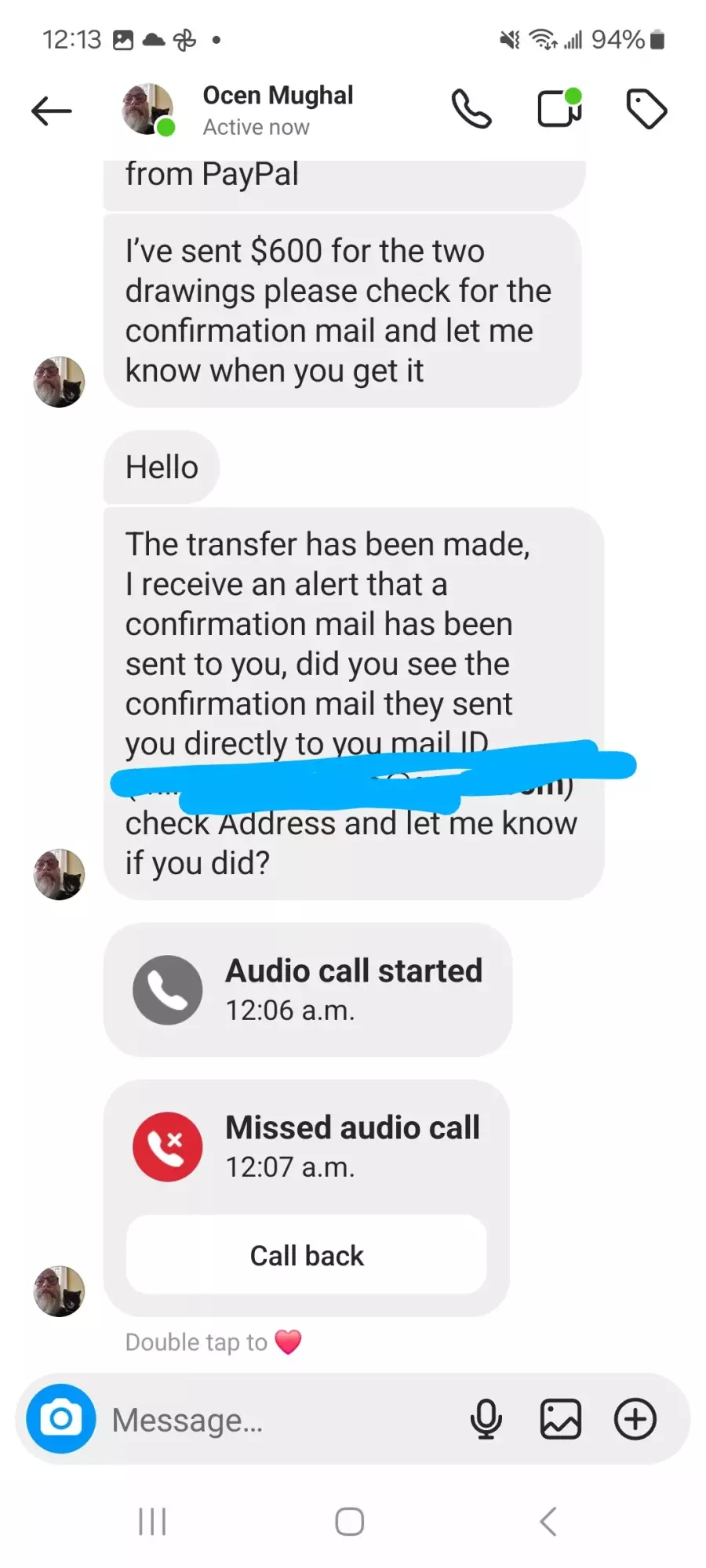Start an audio call with Ocen Mughal

coord(471,109)
